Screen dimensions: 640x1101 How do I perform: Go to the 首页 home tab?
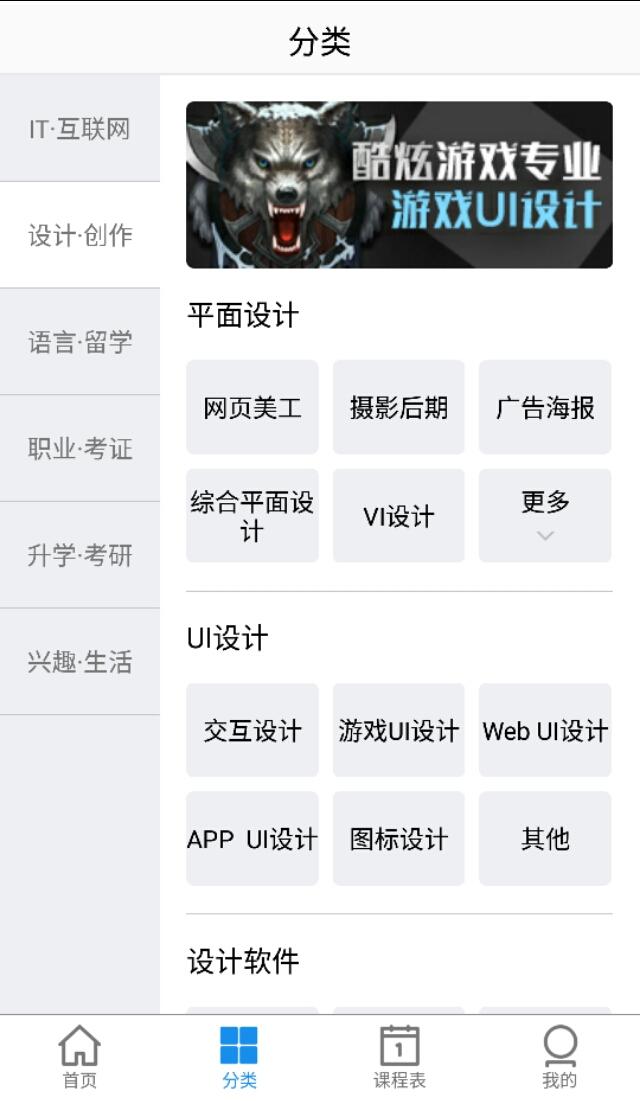point(80,1057)
